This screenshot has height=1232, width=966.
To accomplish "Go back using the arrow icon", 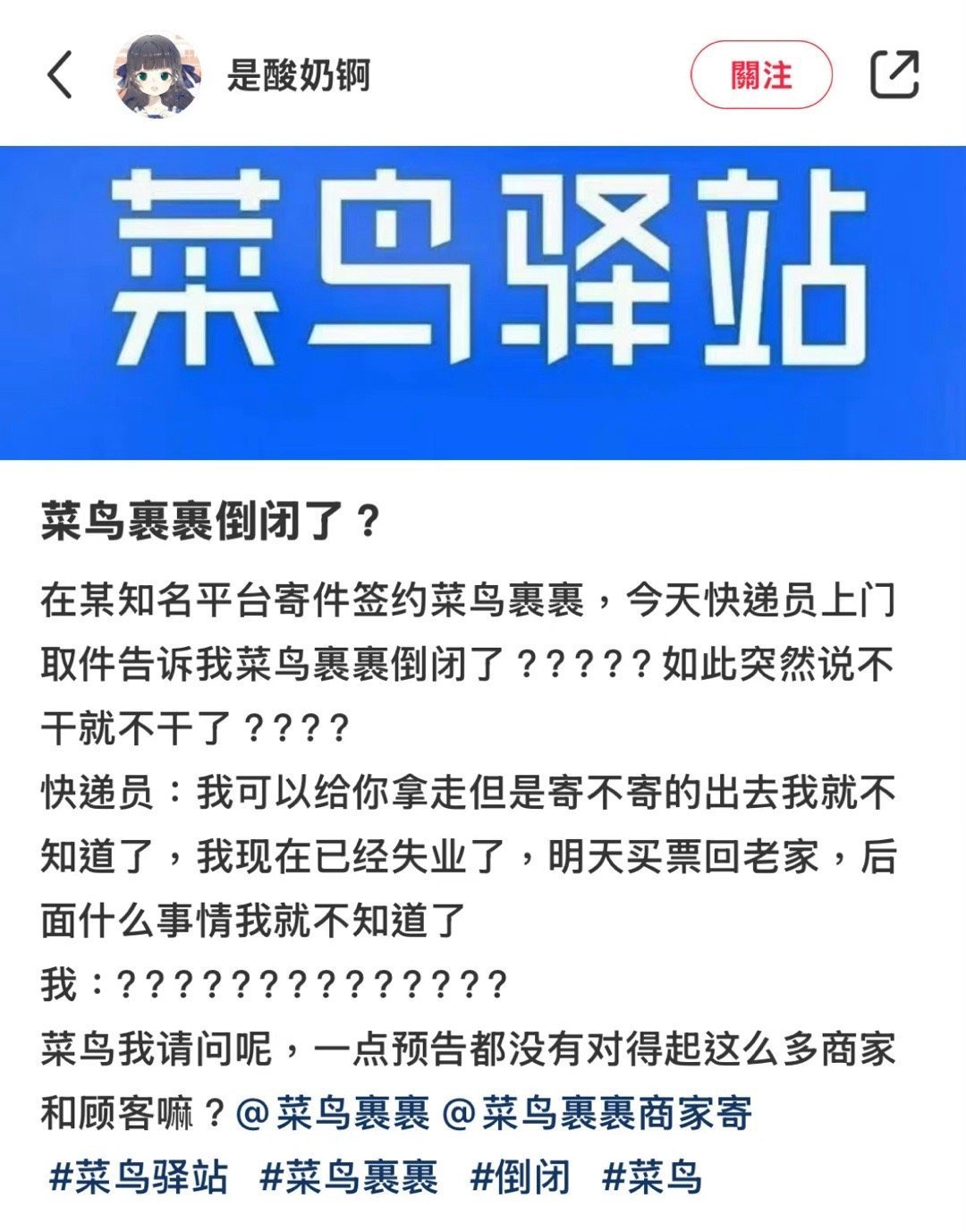I will point(59,74).
